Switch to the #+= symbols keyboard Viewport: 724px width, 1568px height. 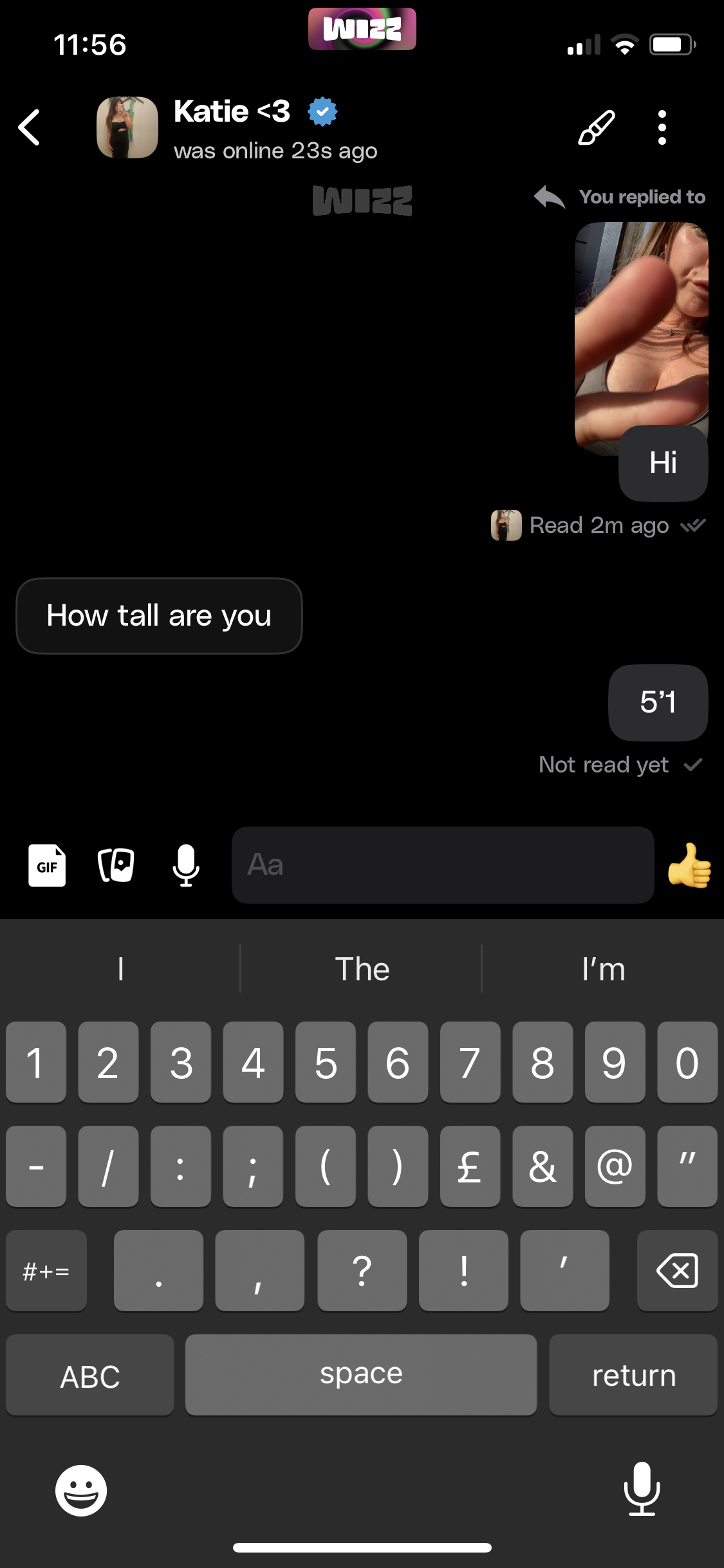pos(46,1271)
